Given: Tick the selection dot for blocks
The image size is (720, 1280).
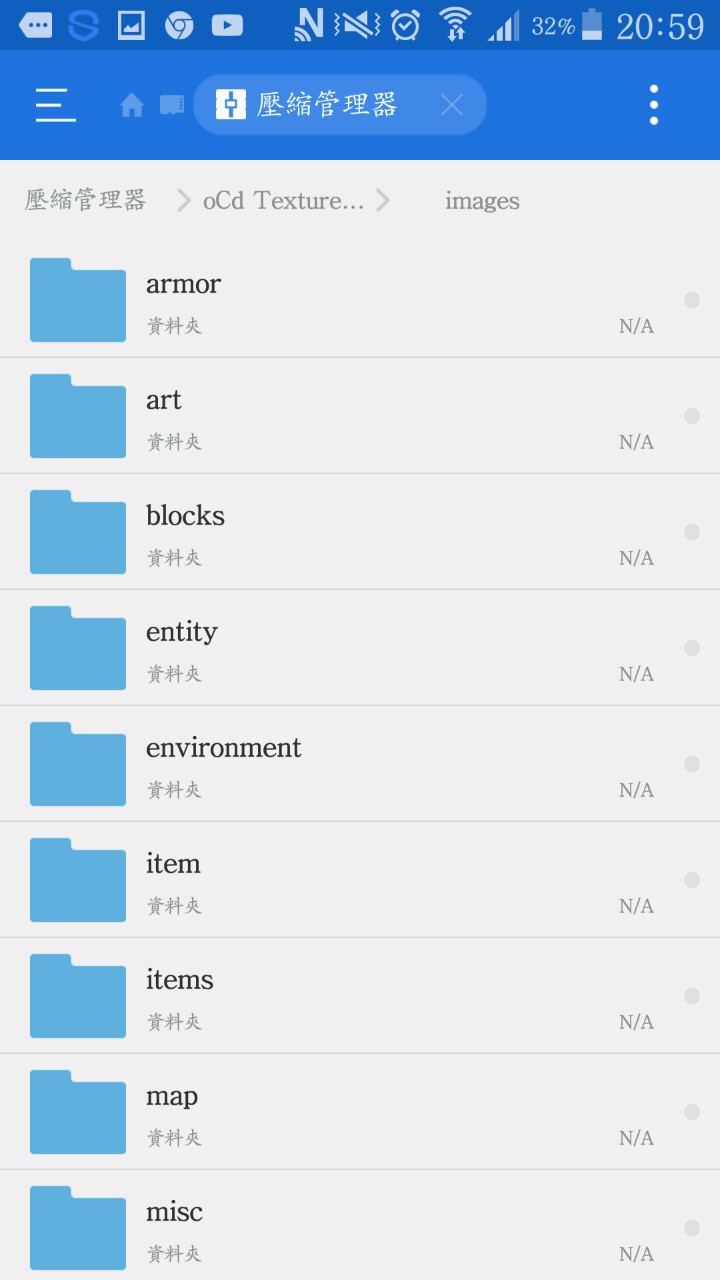Looking at the screenshot, I should click(691, 532).
